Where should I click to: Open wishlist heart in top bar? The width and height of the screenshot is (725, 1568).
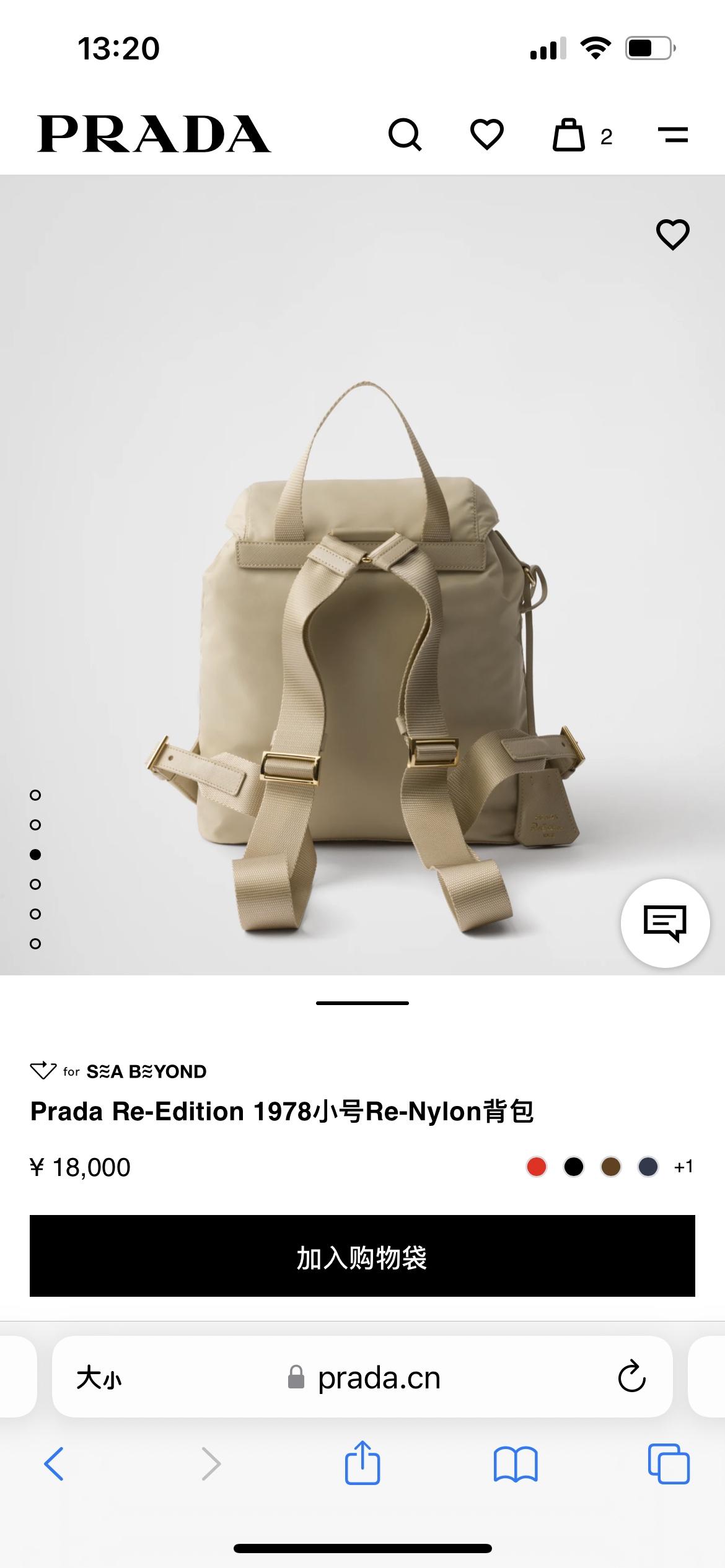(x=486, y=134)
